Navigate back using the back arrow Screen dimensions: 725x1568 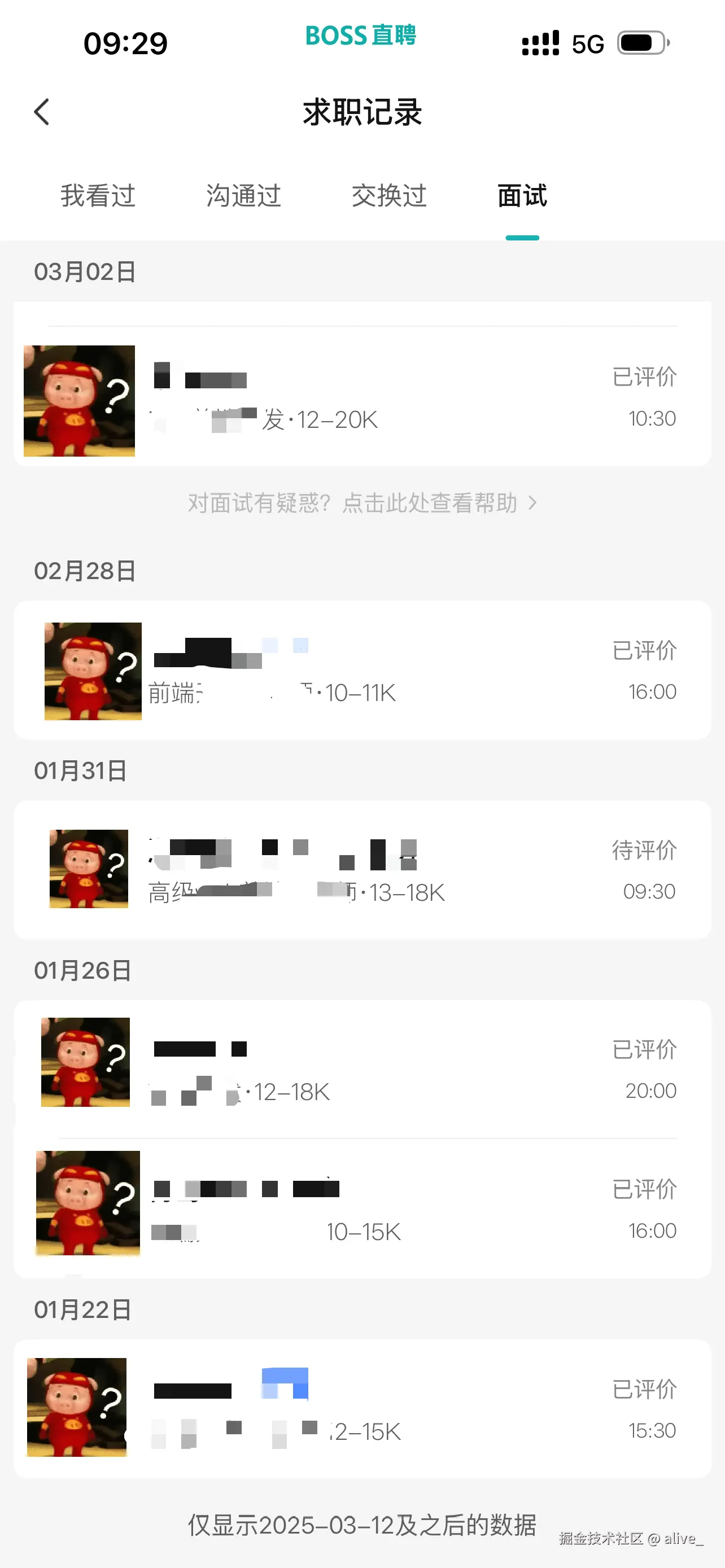pos(41,111)
